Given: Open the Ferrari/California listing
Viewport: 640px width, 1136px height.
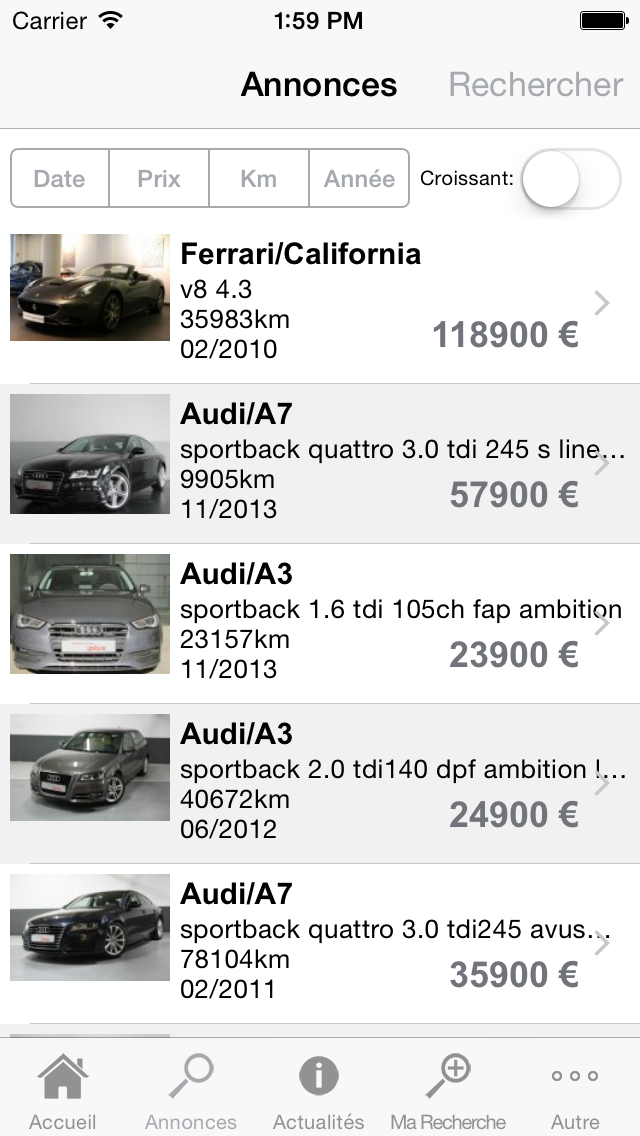Looking at the screenshot, I should click(x=320, y=303).
